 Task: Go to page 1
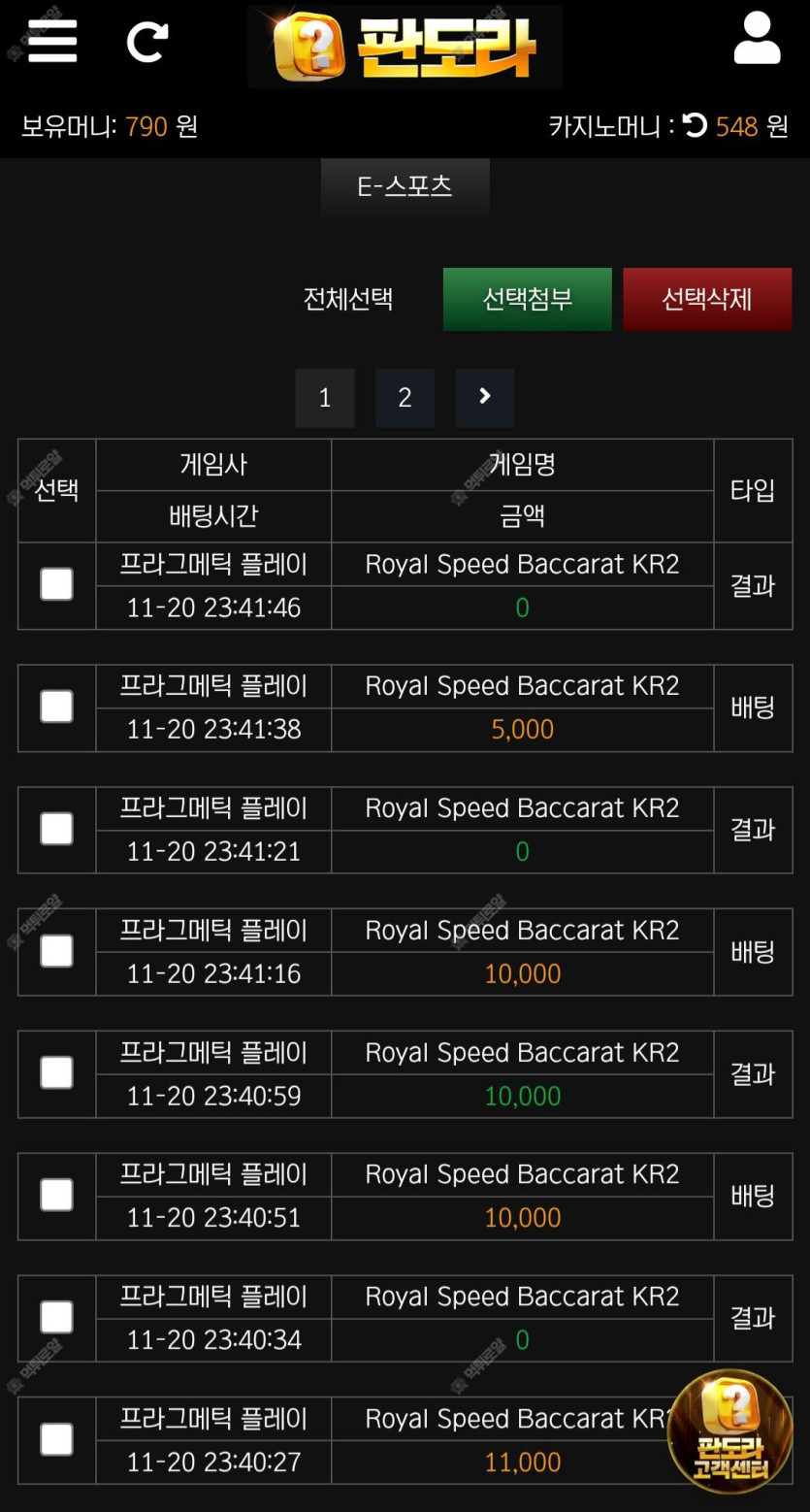click(325, 397)
